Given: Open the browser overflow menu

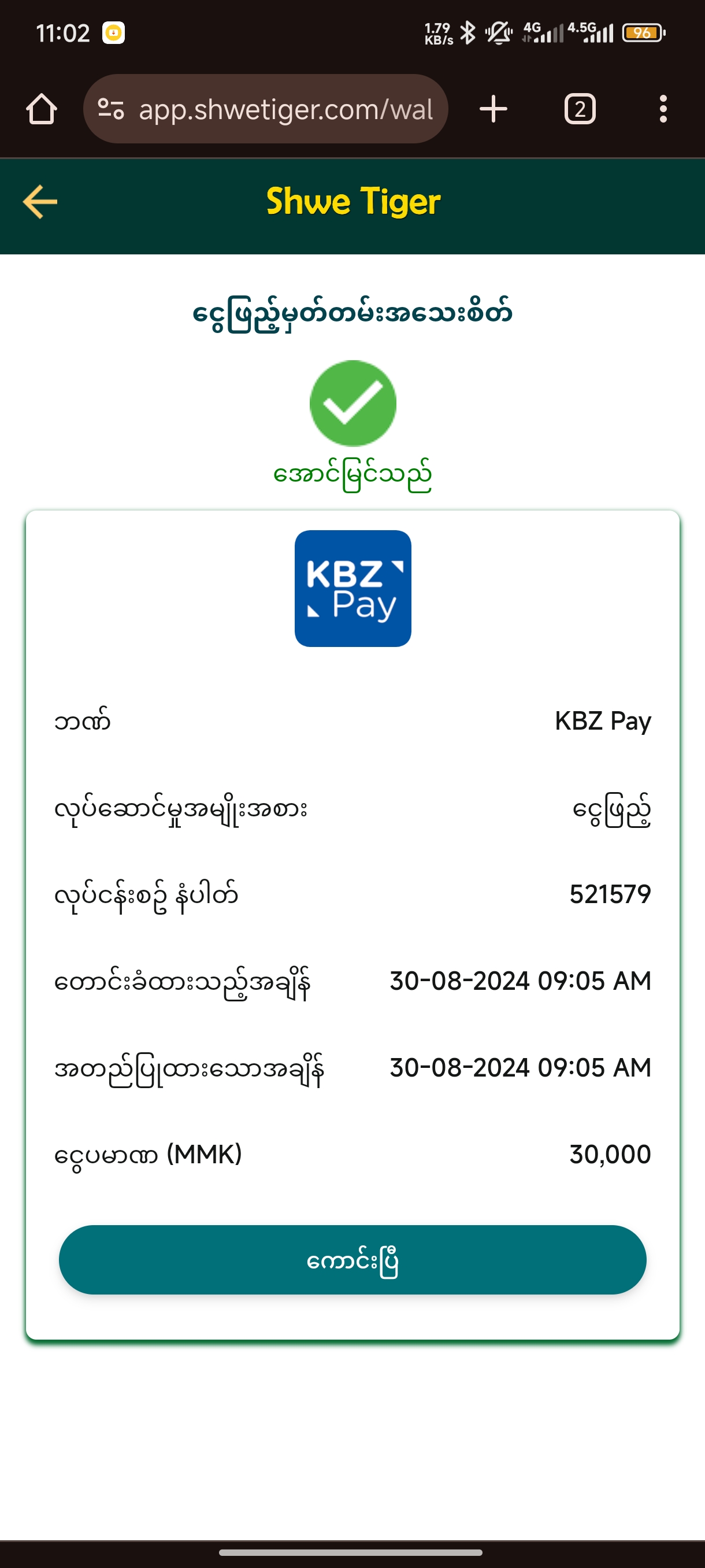Looking at the screenshot, I should pyautogui.click(x=663, y=110).
